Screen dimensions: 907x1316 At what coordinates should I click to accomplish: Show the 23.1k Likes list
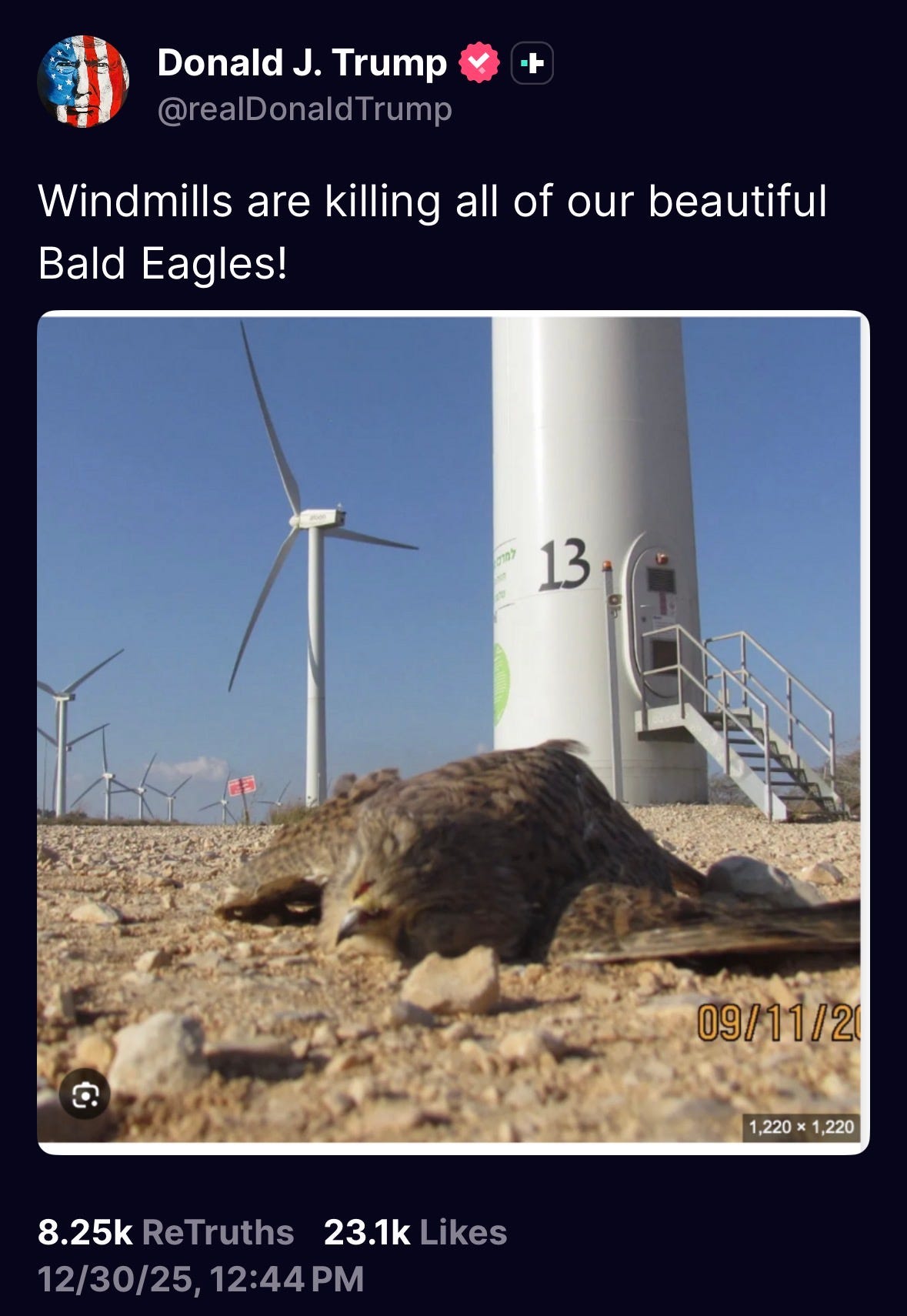(415, 1232)
